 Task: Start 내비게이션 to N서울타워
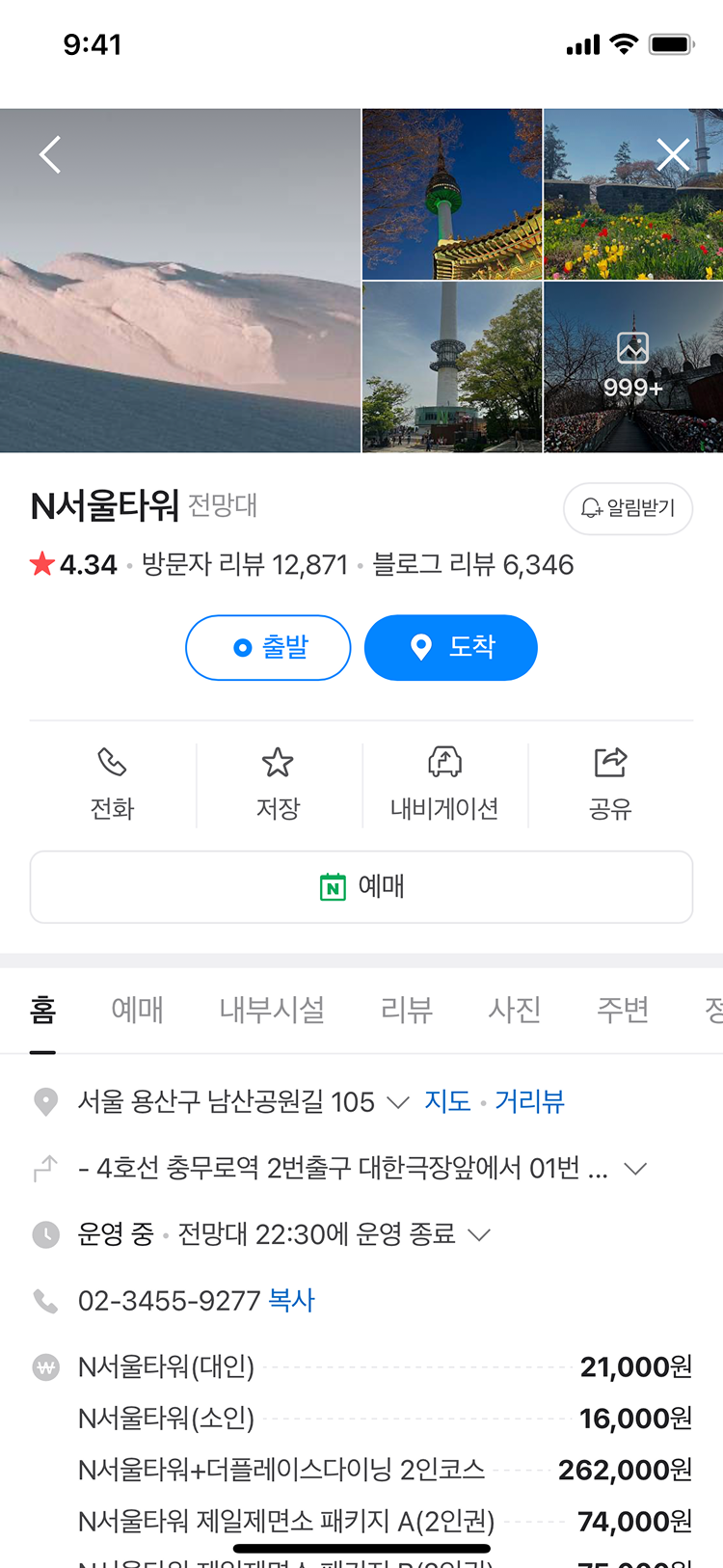pyautogui.click(x=444, y=784)
